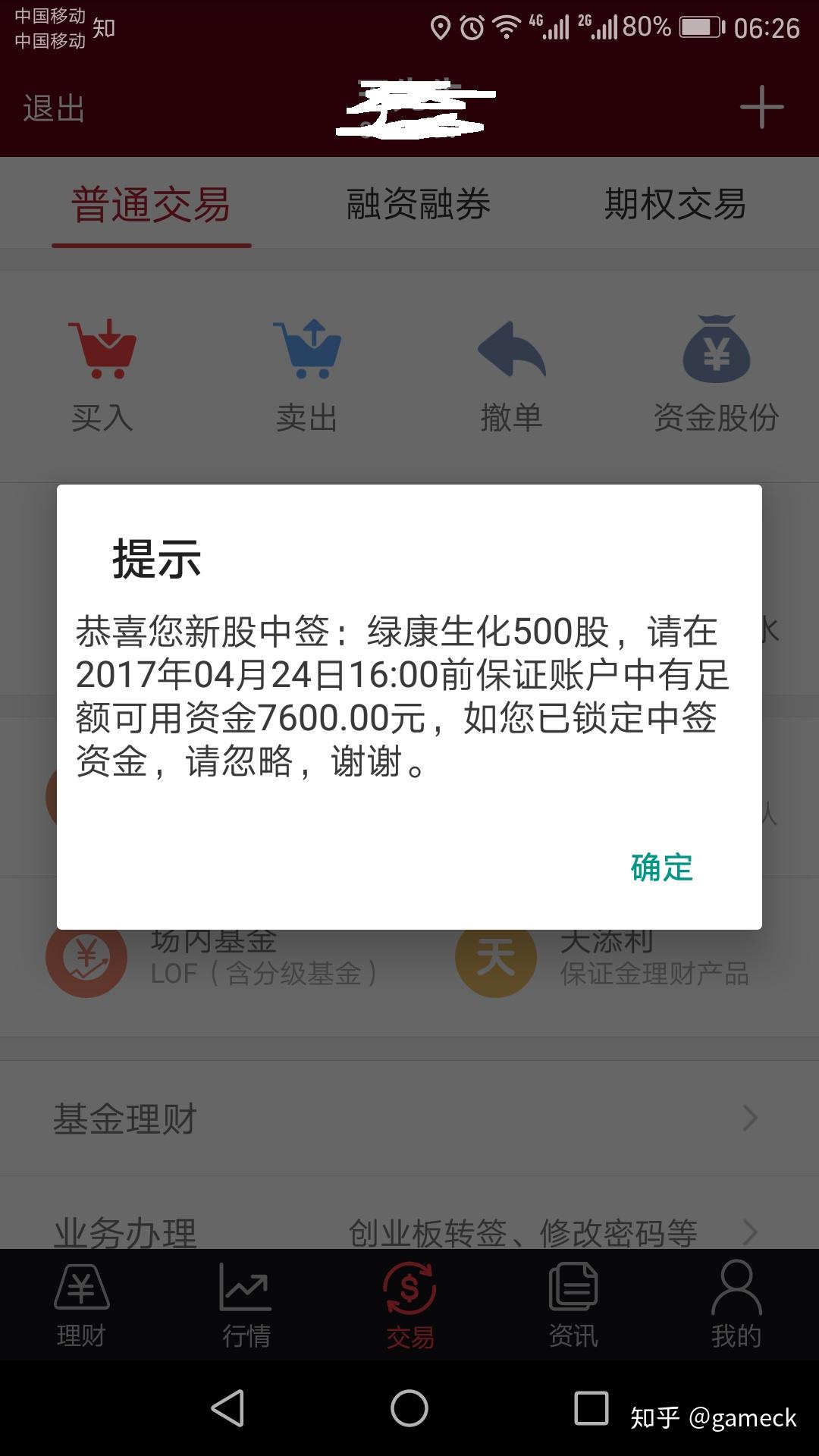Image resolution: width=819 pixels, height=1456 pixels.
Task: Open the recent apps overview
Action: [x=591, y=1409]
